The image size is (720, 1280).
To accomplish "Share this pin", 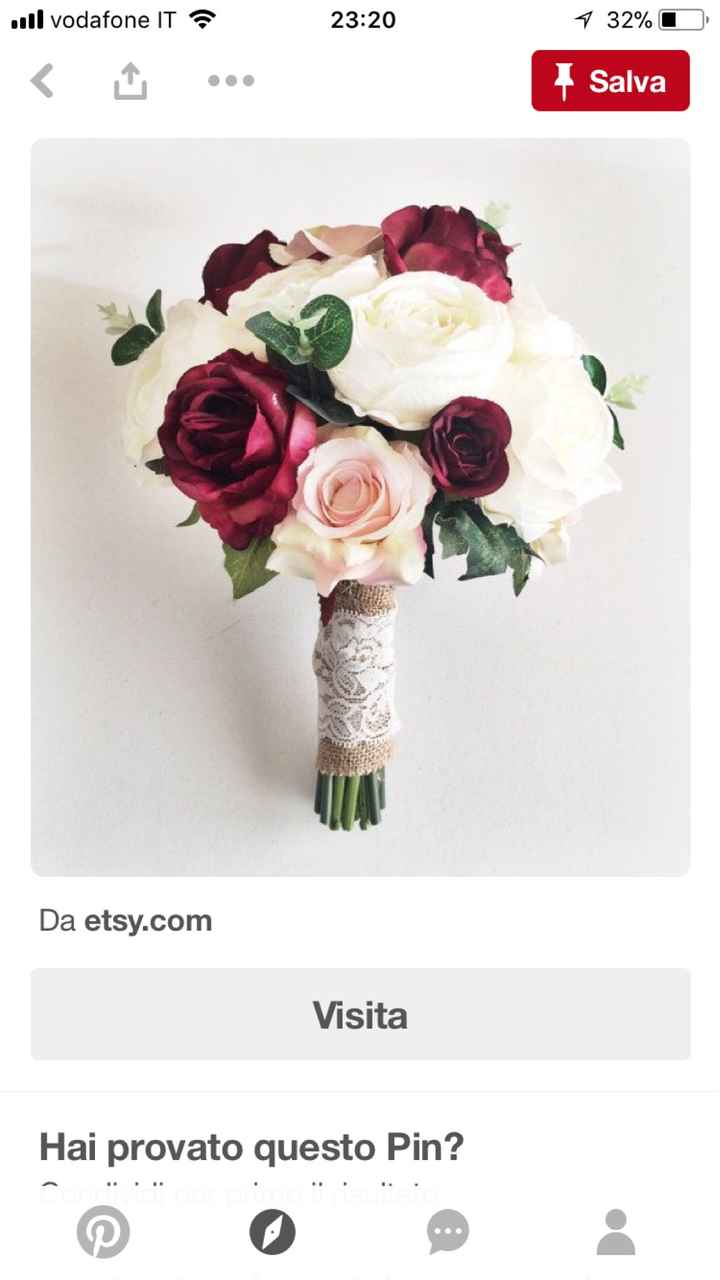I will coord(130,81).
